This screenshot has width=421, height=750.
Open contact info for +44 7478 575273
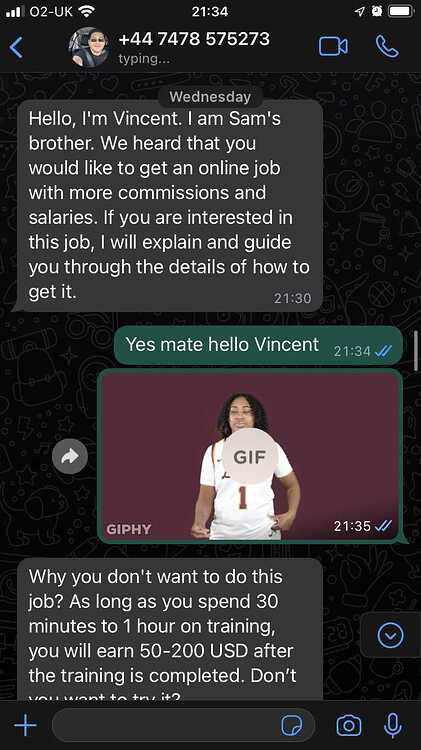point(194,39)
